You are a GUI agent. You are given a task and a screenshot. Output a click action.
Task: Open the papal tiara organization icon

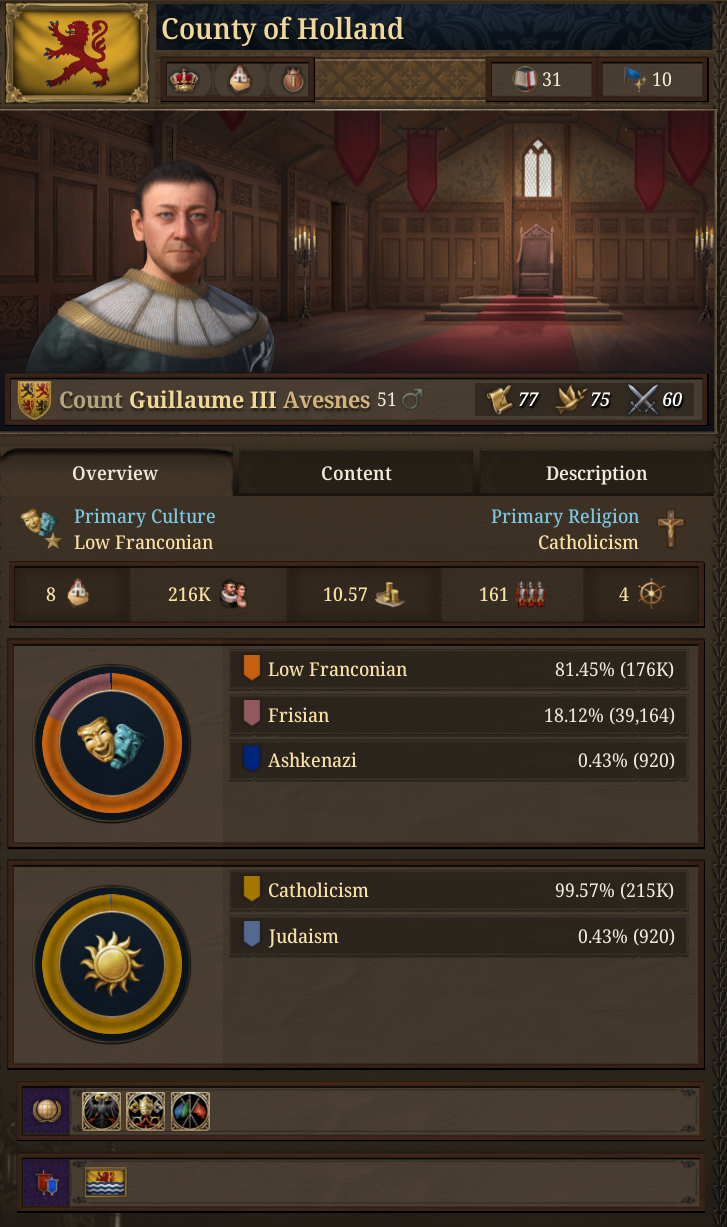tap(146, 1111)
